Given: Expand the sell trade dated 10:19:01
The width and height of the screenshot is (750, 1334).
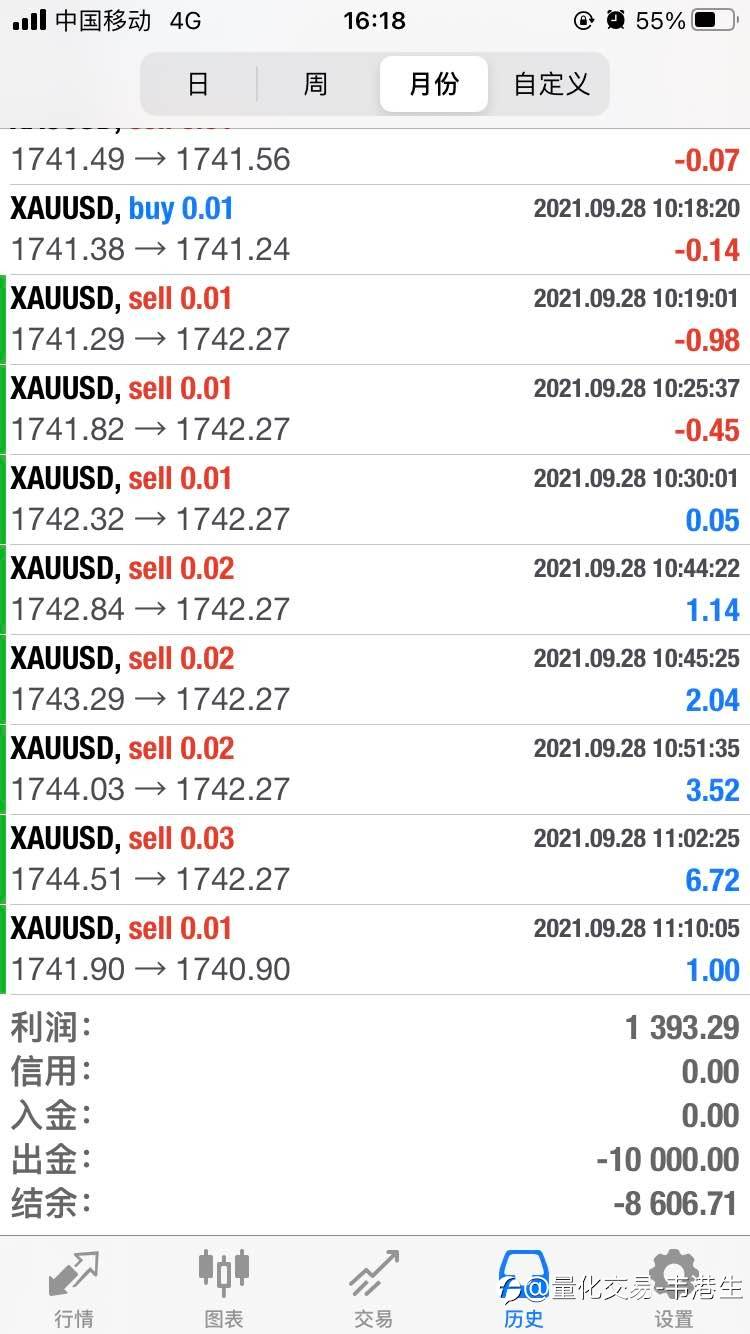Looking at the screenshot, I should pos(375,320).
